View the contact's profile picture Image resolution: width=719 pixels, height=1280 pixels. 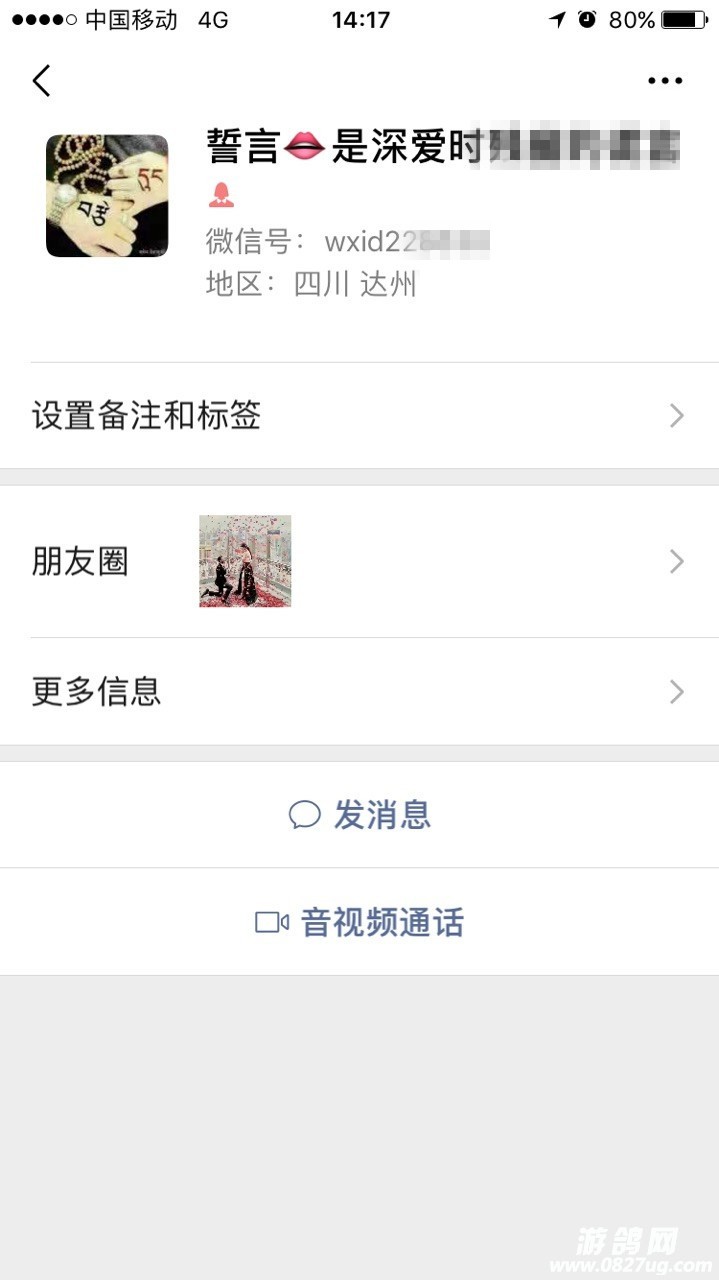pos(107,196)
